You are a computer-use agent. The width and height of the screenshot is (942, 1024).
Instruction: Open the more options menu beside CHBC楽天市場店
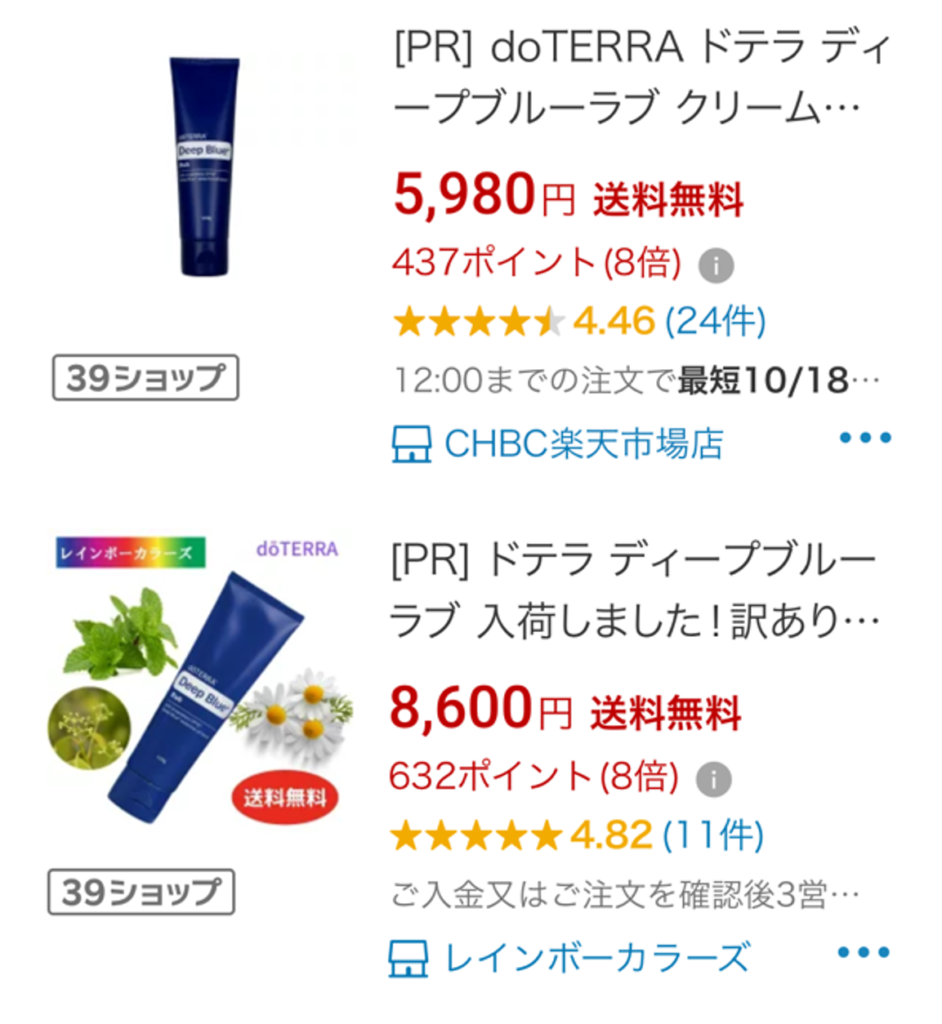(864, 438)
